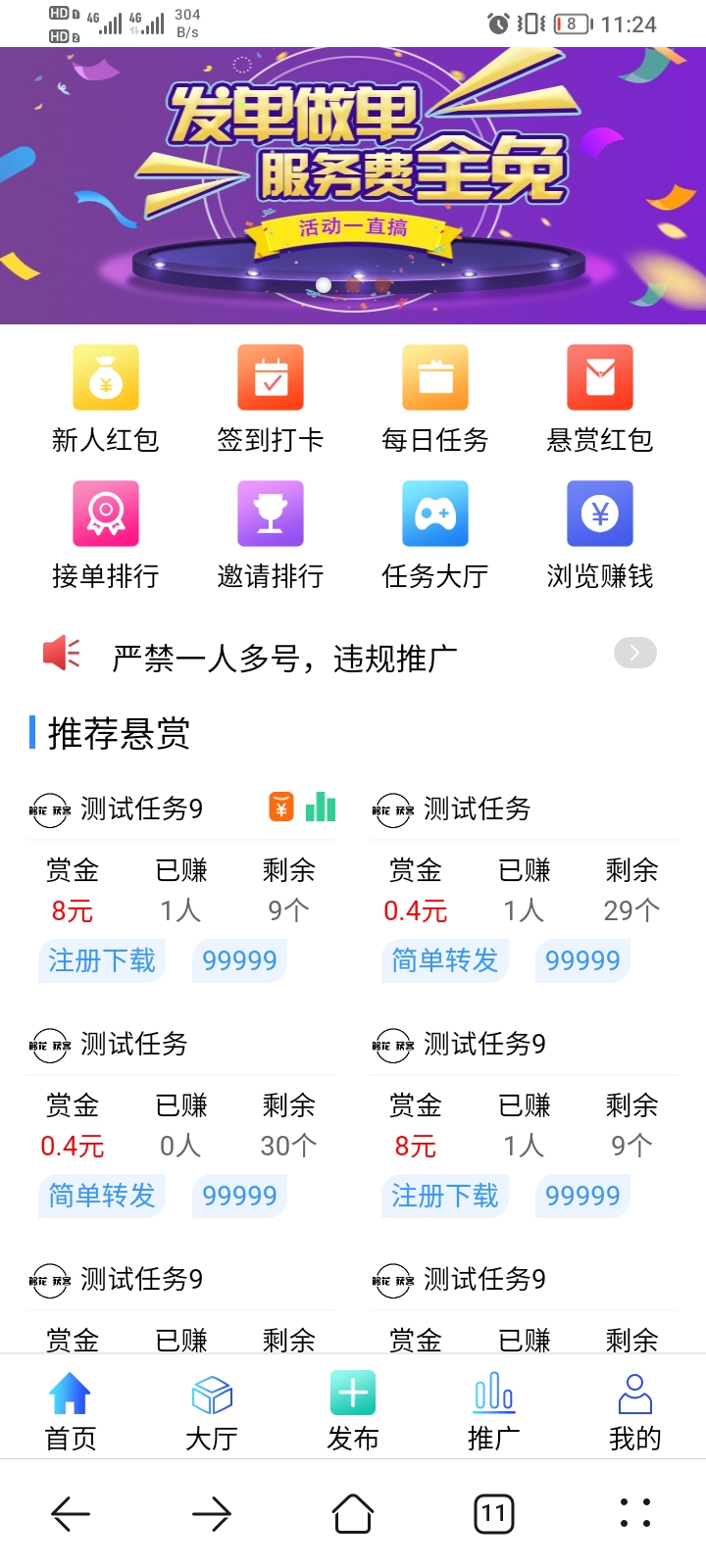View the 邀请排行 ranking
The height and width of the screenshot is (1568, 706).
click(271, 534)
